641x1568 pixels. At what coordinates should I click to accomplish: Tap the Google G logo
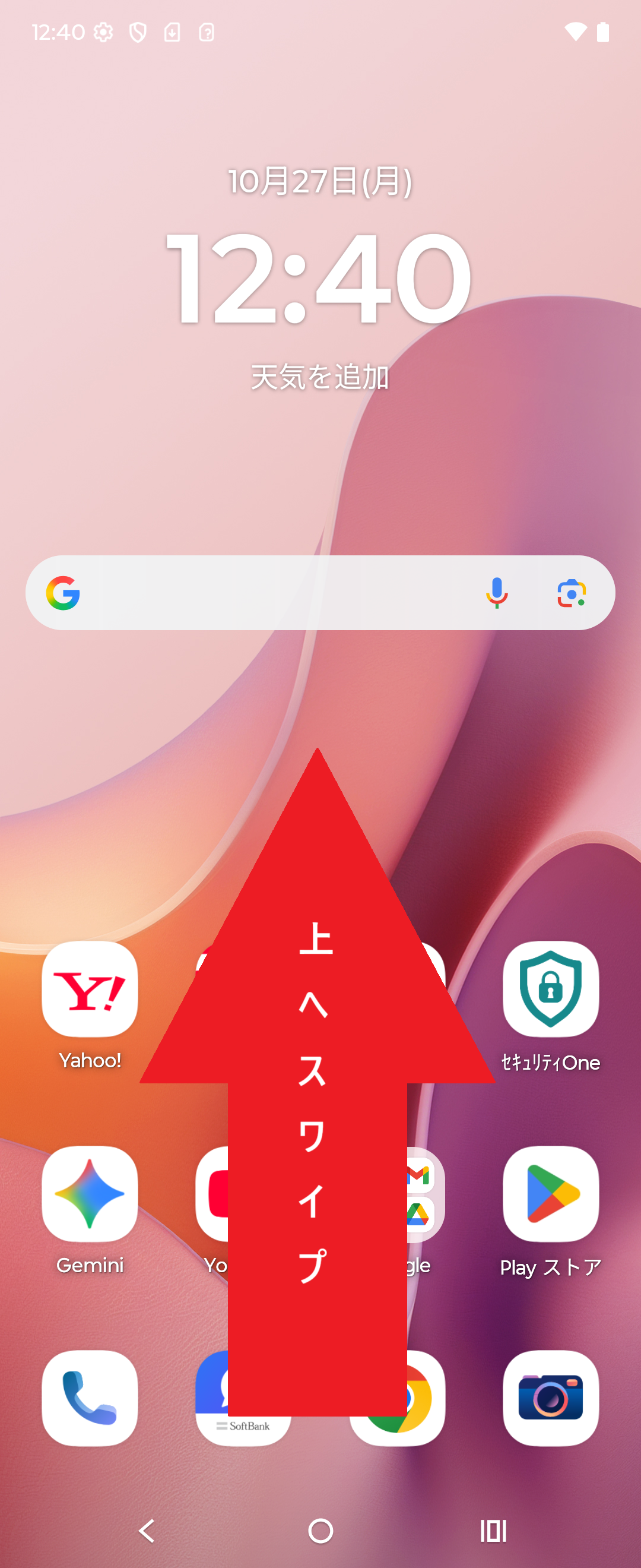65,592
